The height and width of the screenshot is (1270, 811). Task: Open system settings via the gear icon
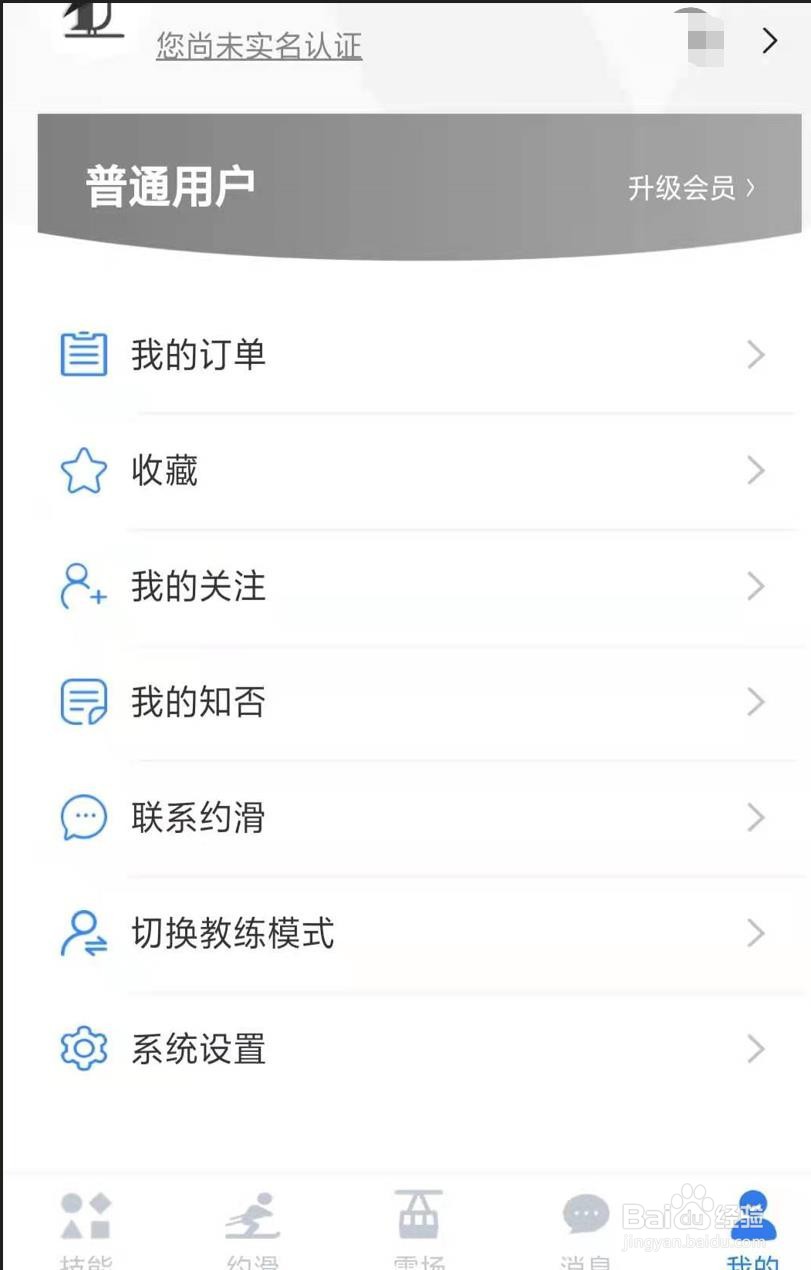coord(83,1049)
